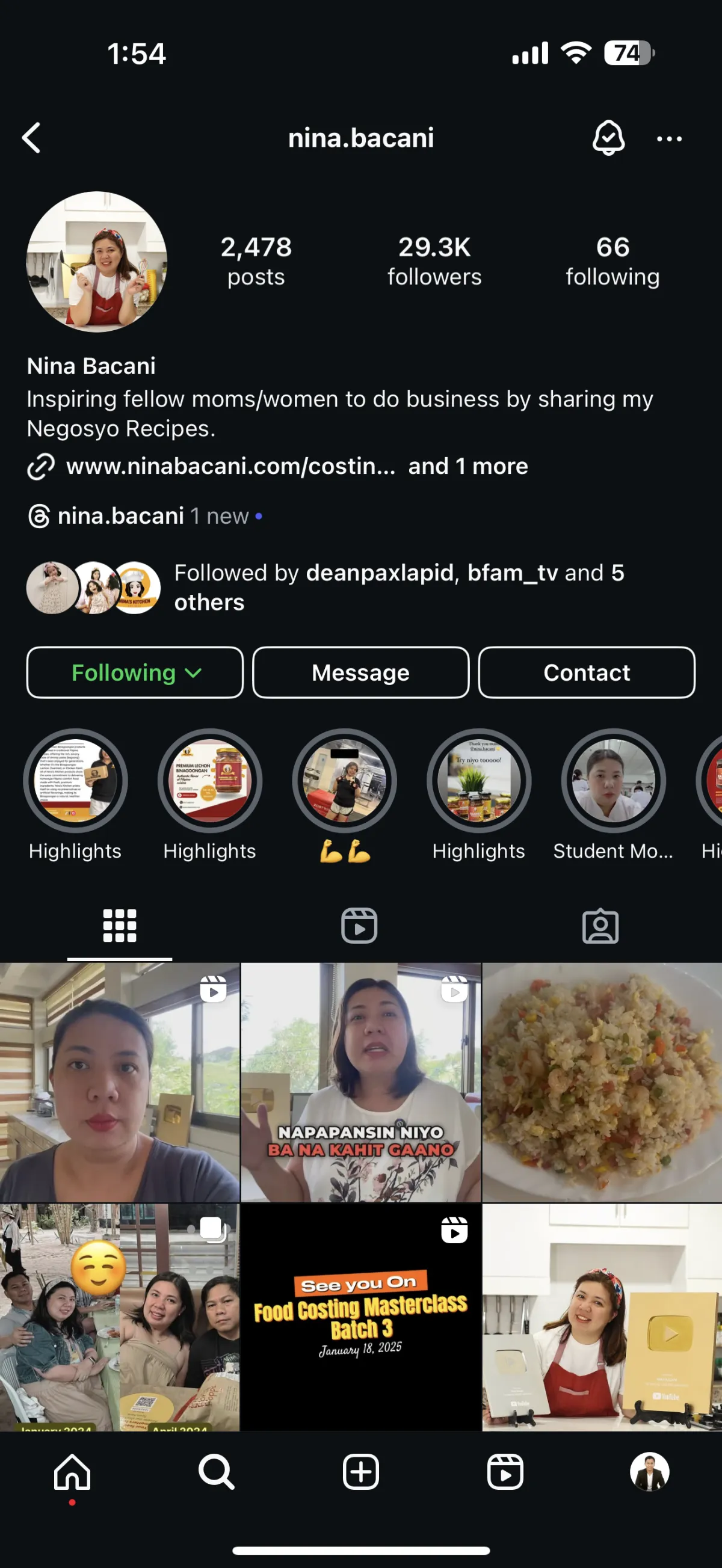View the Student Mo... story highlight
The image size is (722, 1568).
(x=613, y=781)
